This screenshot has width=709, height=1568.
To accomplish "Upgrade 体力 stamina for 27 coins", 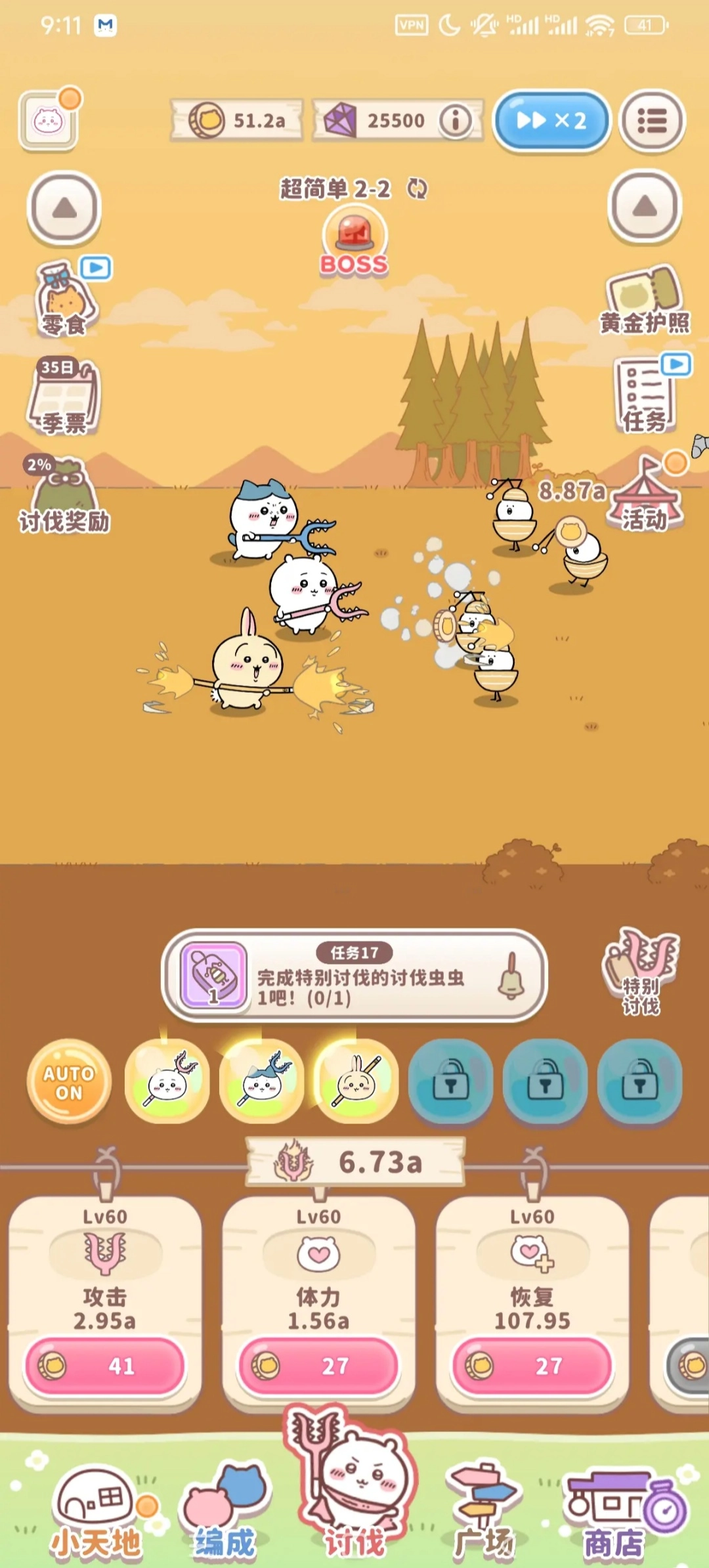I will [318, 1366].
